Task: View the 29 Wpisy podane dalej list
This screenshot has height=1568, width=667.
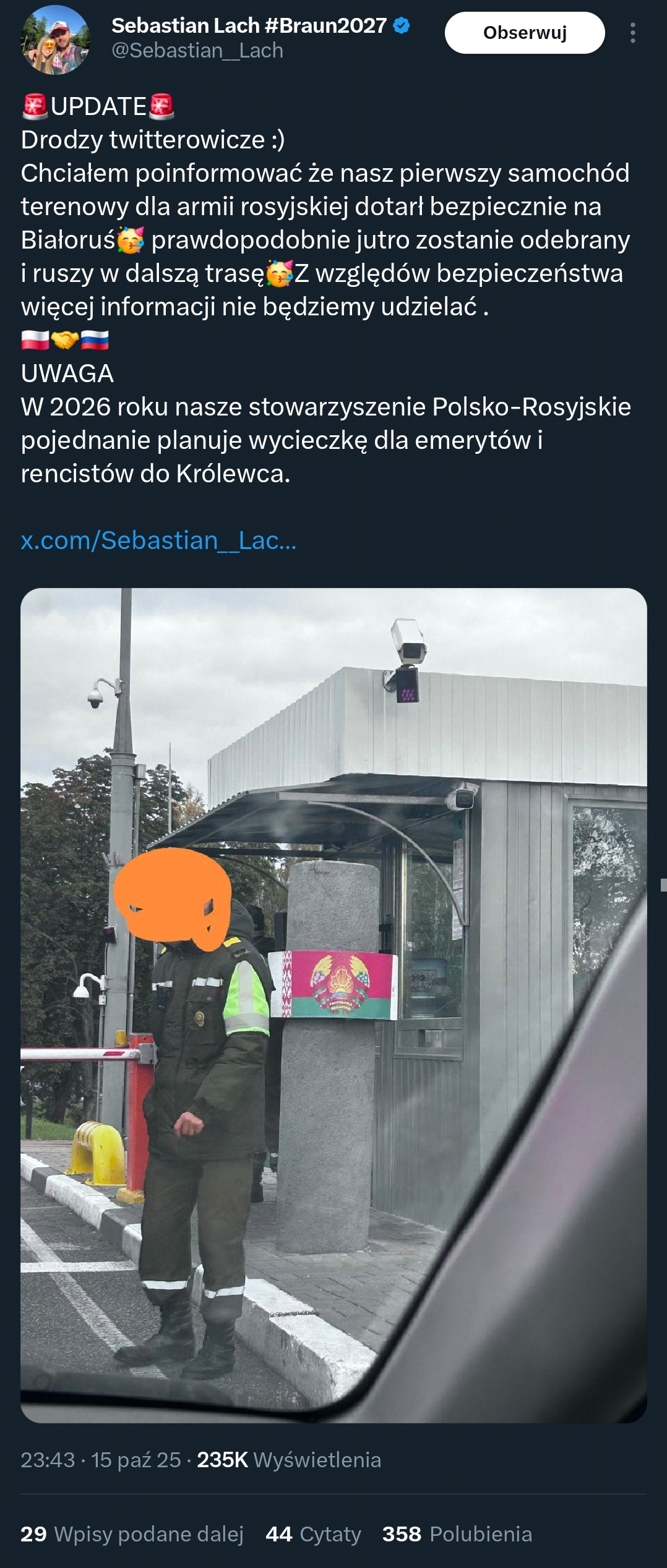Action: click(x=132, y=1534)
